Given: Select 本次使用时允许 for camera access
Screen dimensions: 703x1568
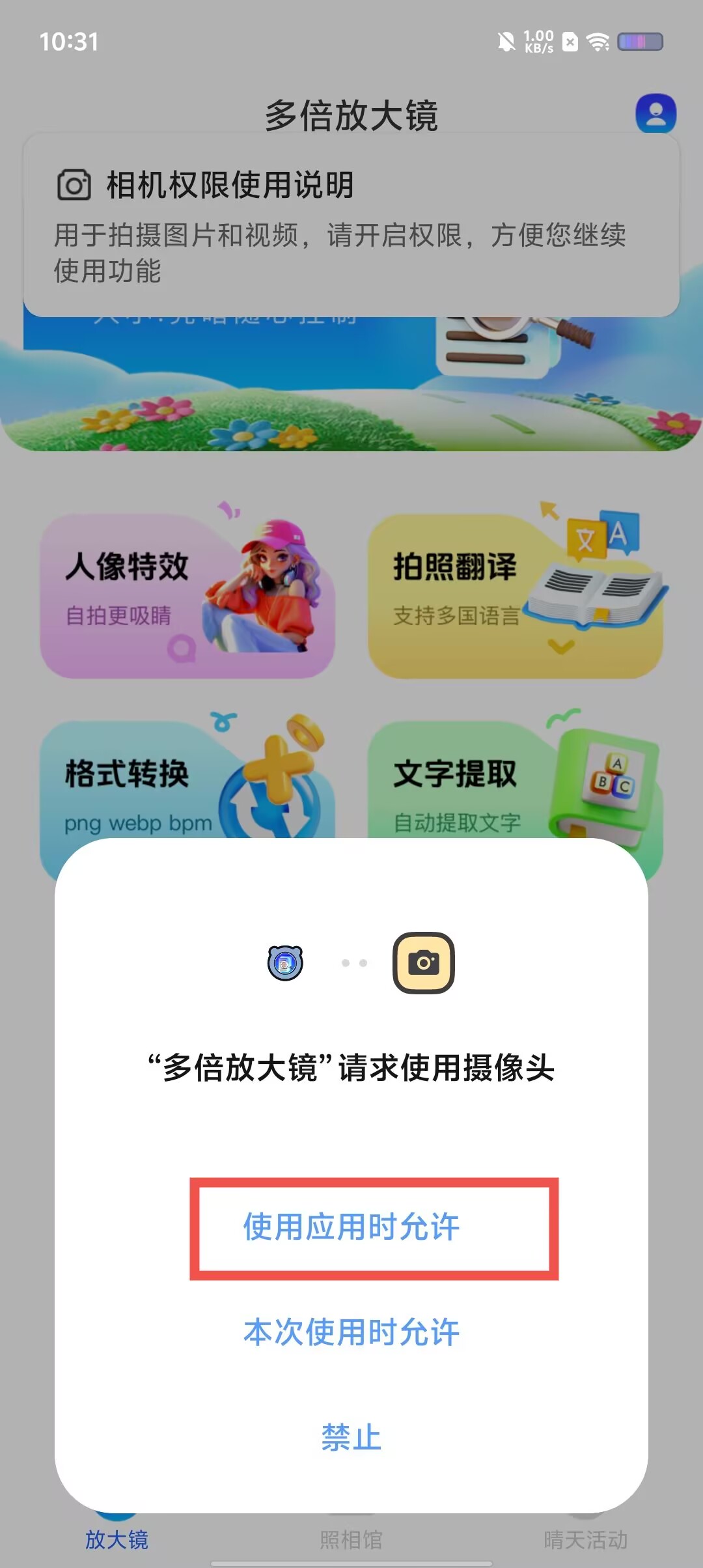Looking at the screenshot, I should (x=351, y=1332).
